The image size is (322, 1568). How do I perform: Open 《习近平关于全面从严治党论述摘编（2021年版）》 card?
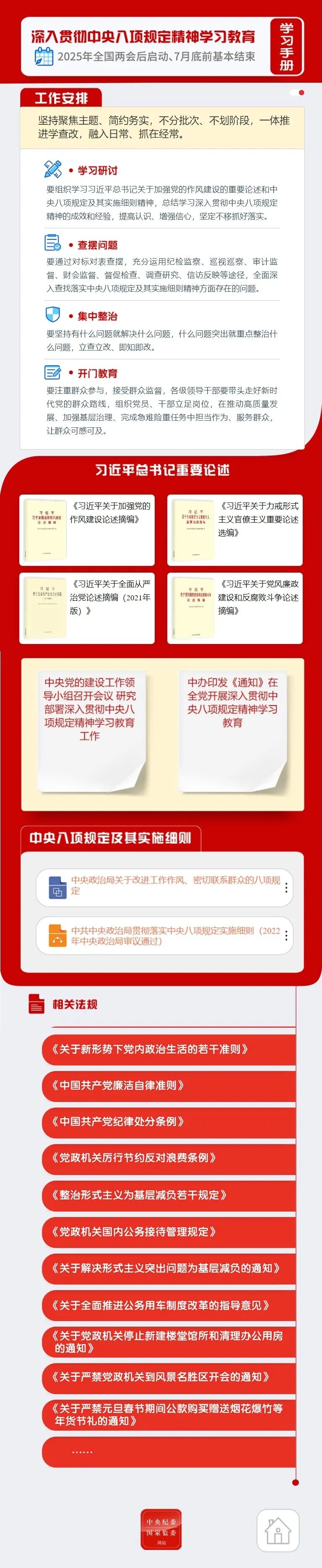coord(87,607)
